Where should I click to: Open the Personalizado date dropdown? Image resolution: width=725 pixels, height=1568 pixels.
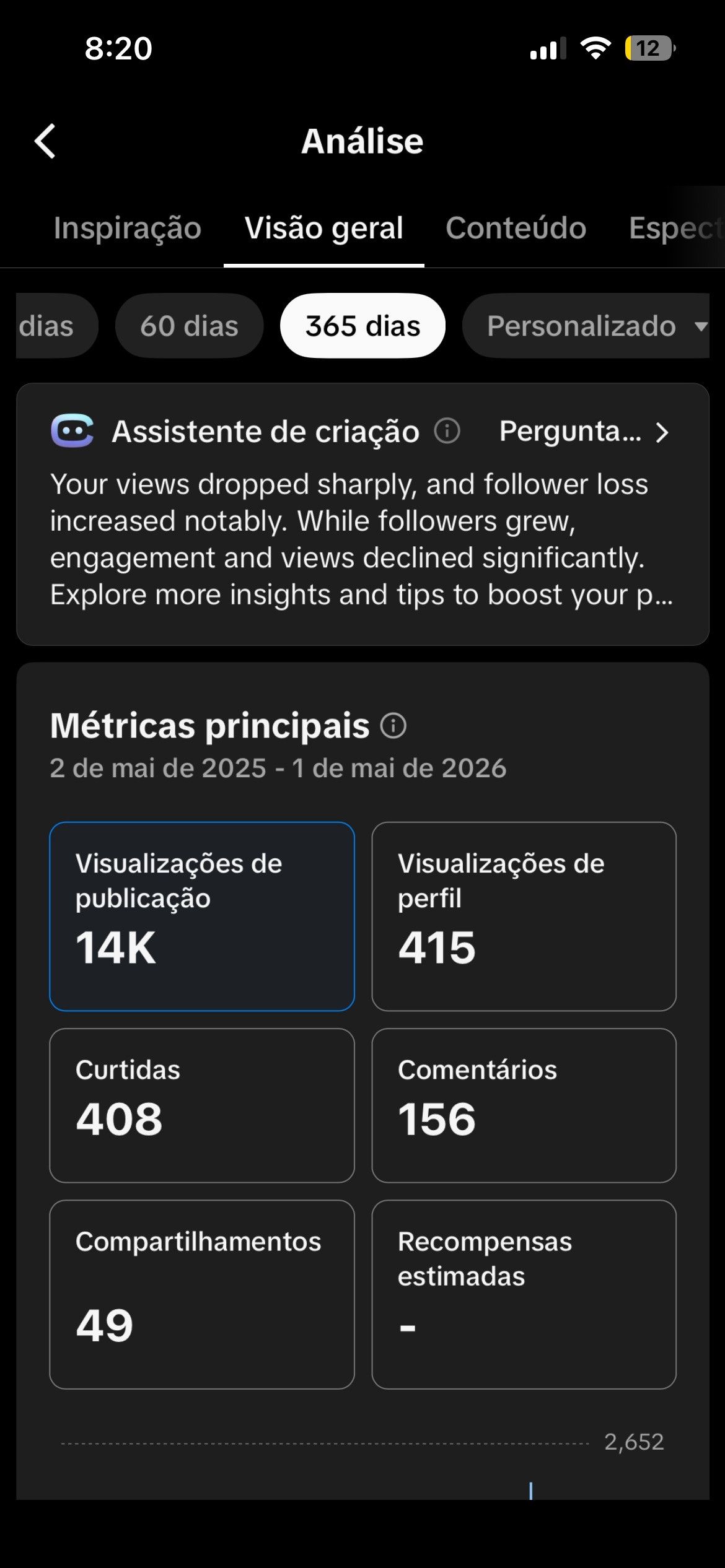coord(586,326)
